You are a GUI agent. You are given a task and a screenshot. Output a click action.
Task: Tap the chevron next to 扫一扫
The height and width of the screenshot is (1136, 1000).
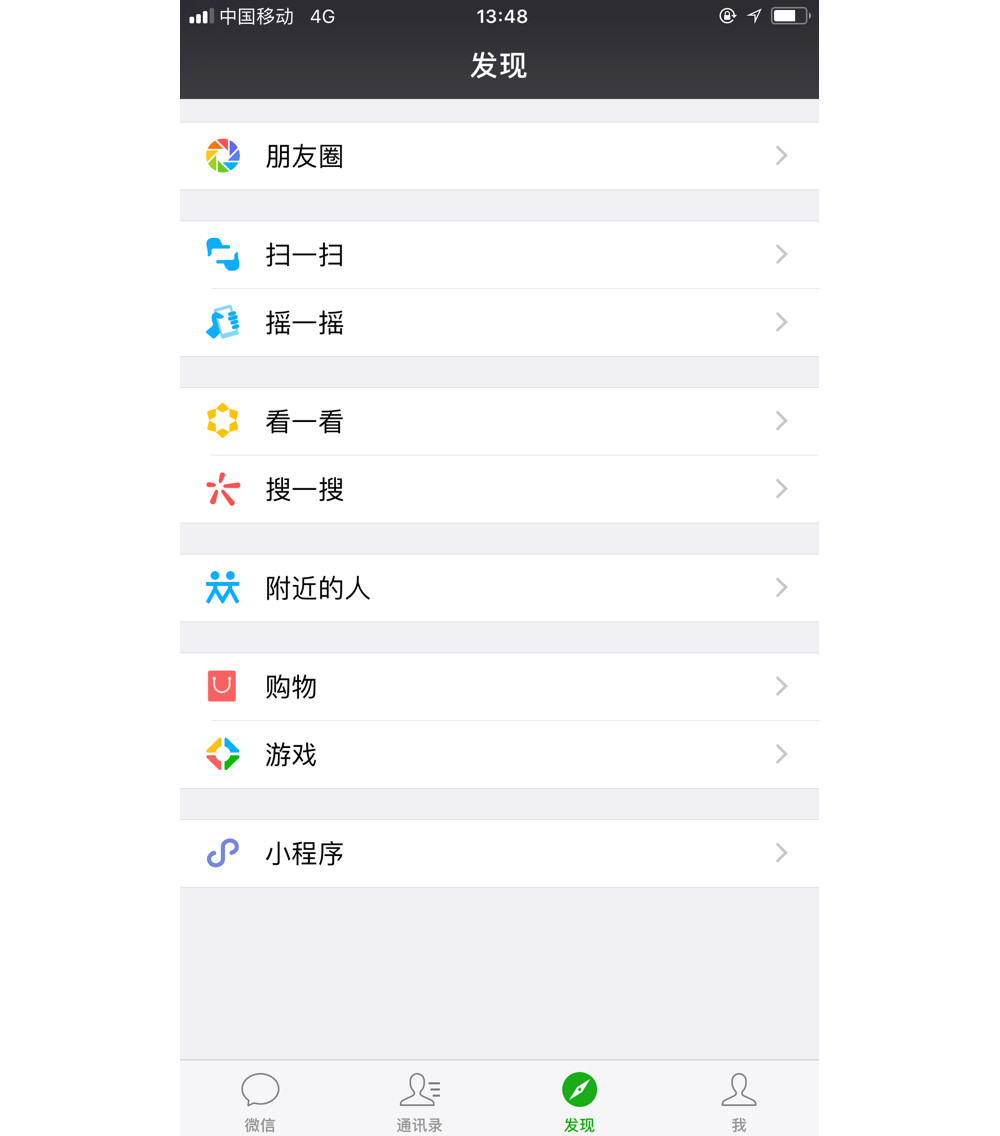(781, 254)
